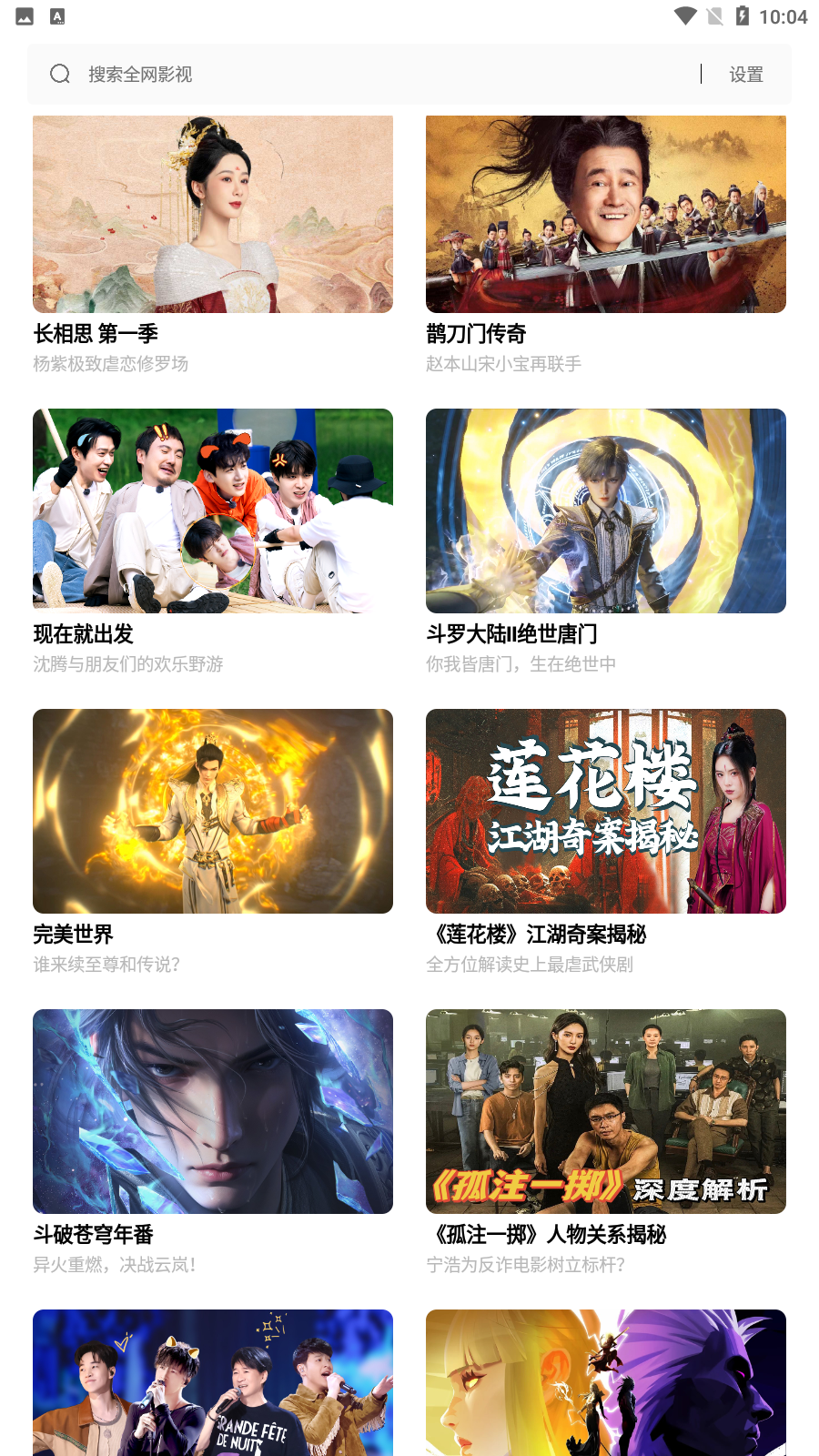Tap the cellular signal icon in status bar
The width and height of the screenshot is (819, 1456).
tap(715, 15)
